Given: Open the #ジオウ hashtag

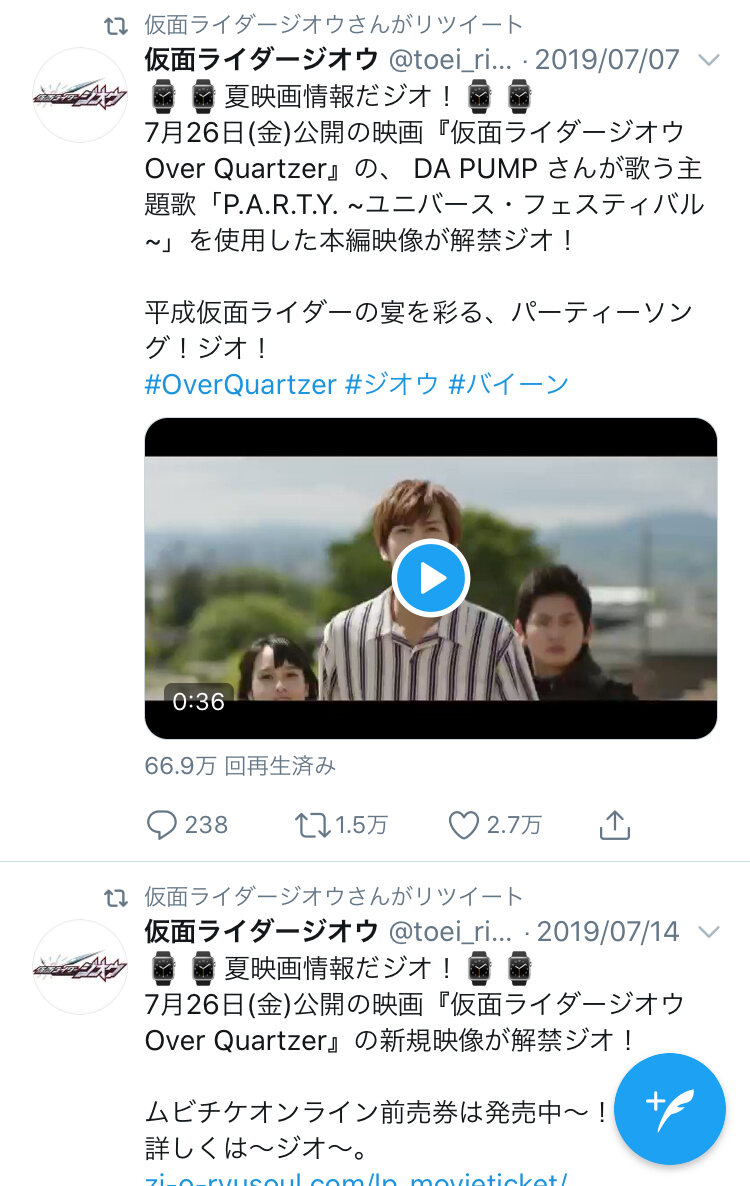Looking at the screenshot, I should coord(392,384).
